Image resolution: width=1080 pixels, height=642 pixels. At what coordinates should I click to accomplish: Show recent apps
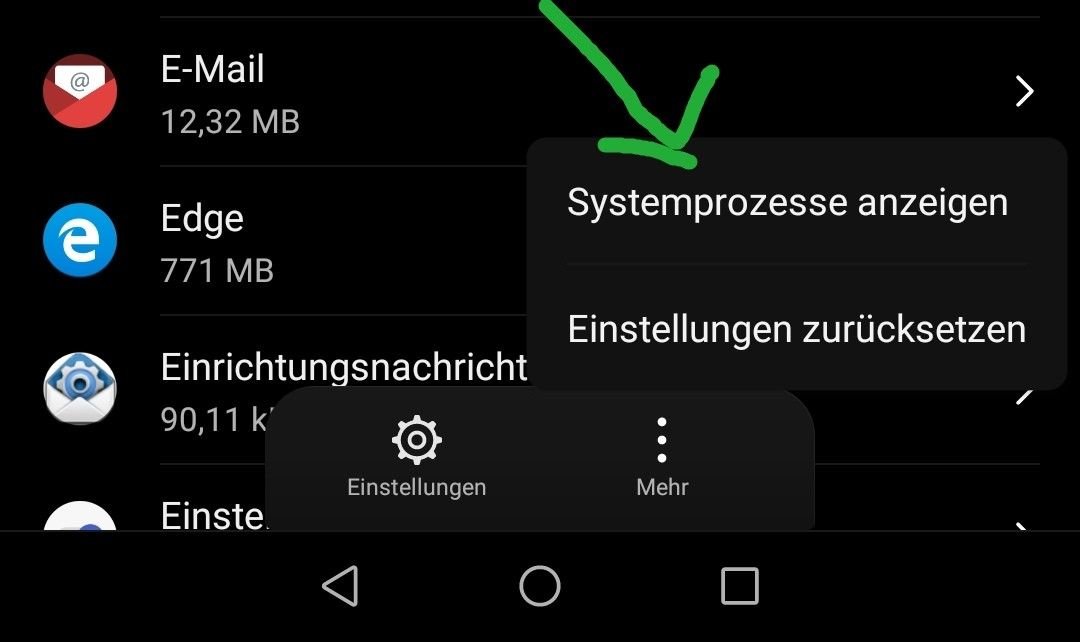click(739, 586)
